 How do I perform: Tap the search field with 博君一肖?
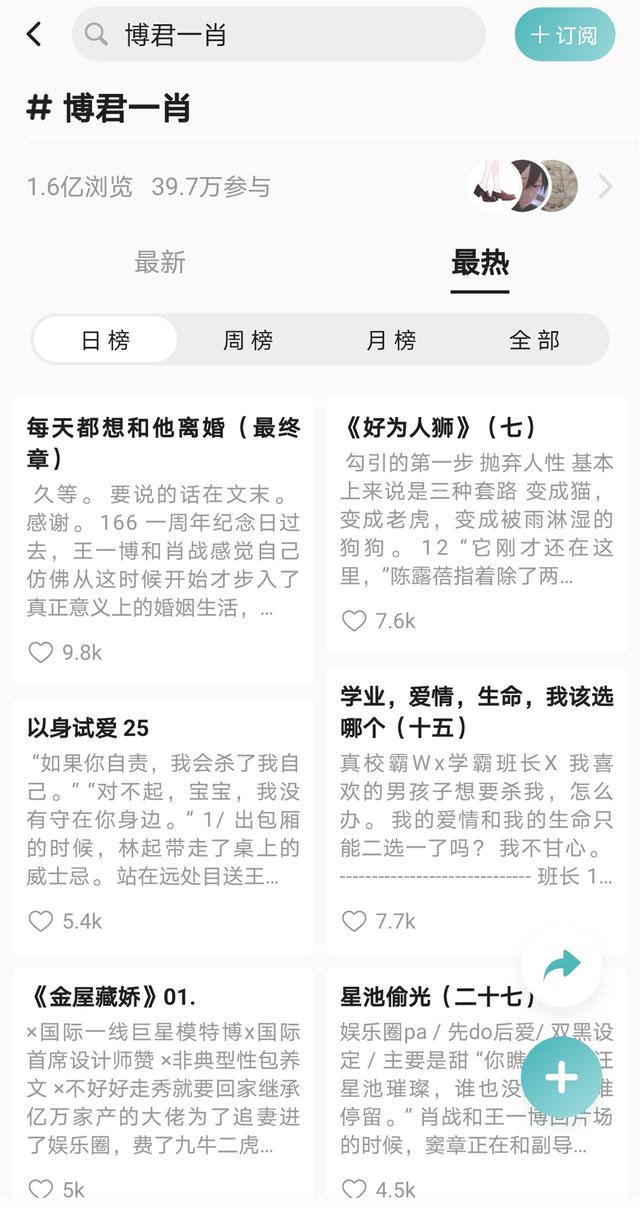pyautogui.click(x=278, y=35)
